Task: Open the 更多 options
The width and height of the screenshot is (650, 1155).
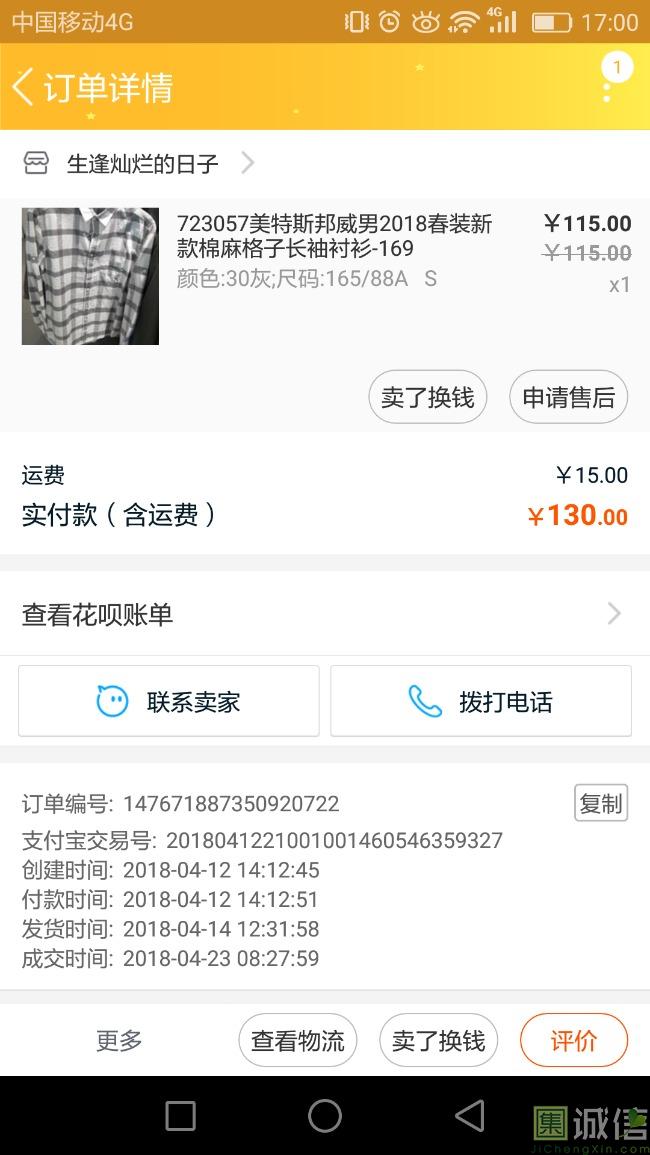Action: coord(120,1040)
